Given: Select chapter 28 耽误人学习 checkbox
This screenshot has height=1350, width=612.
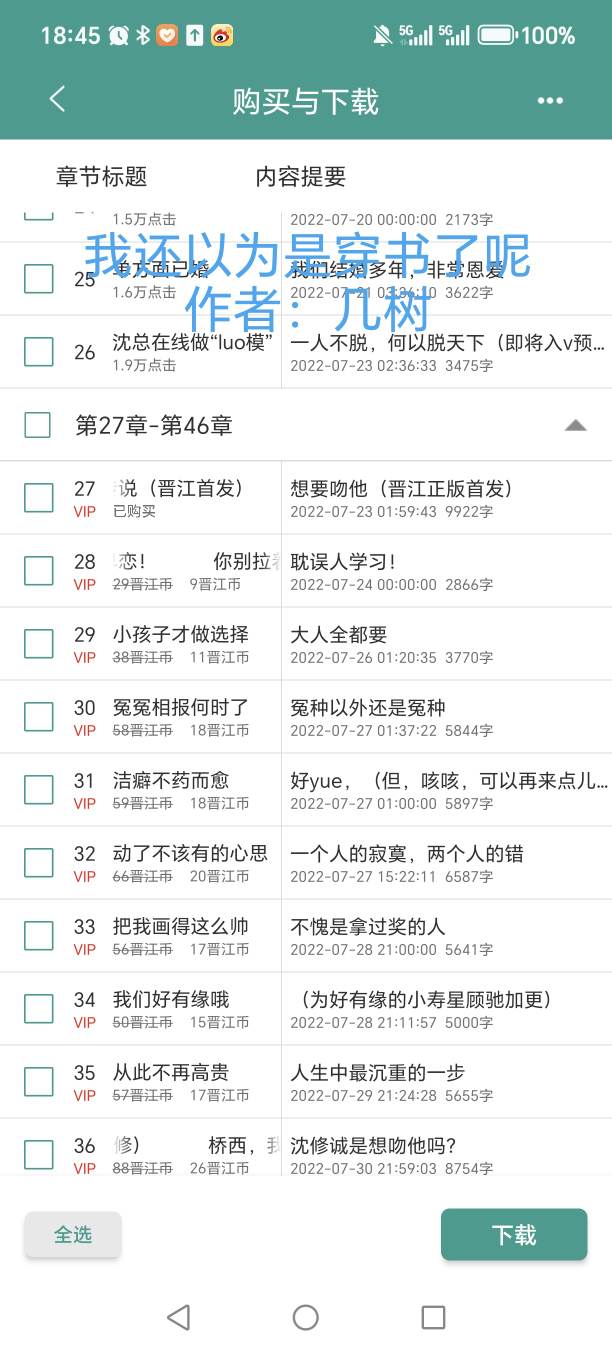Looking at the screenshot, I should point(38,571).
